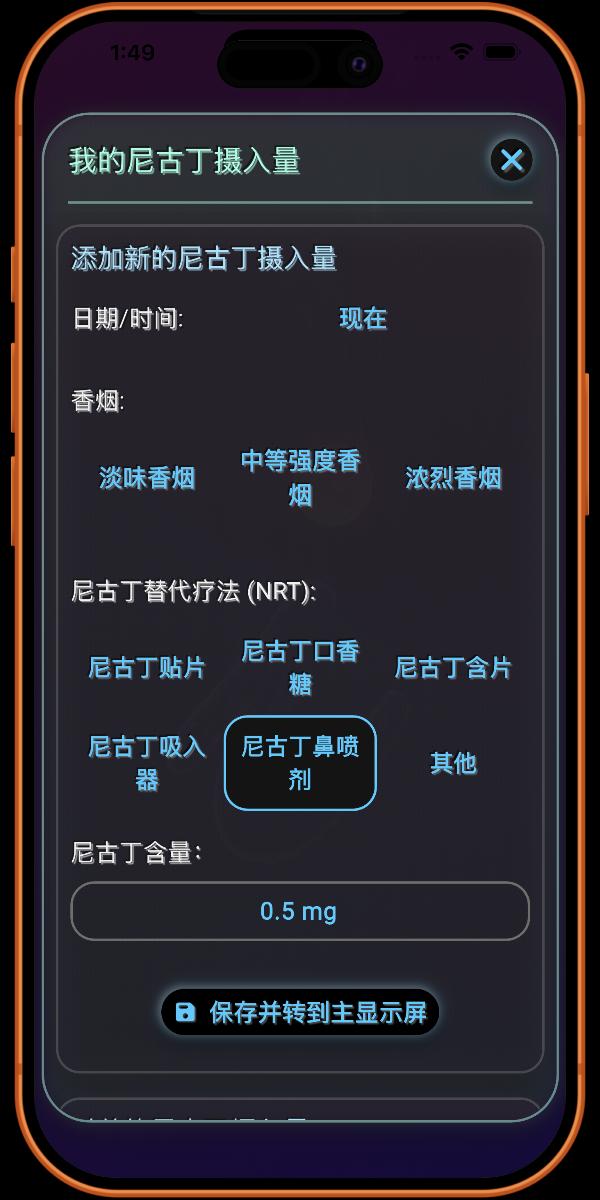Tap the 尼古丁含片 option
The image size is (600, 1200).
(453, 667)
